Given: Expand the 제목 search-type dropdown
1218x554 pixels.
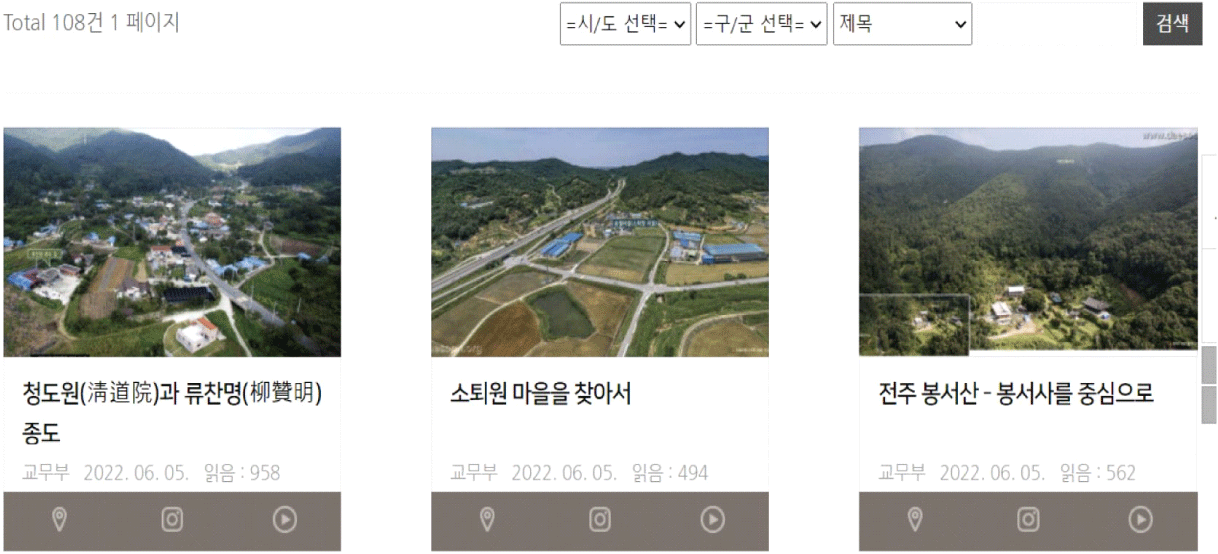Looking at the screenshot, I should (901, 24).
